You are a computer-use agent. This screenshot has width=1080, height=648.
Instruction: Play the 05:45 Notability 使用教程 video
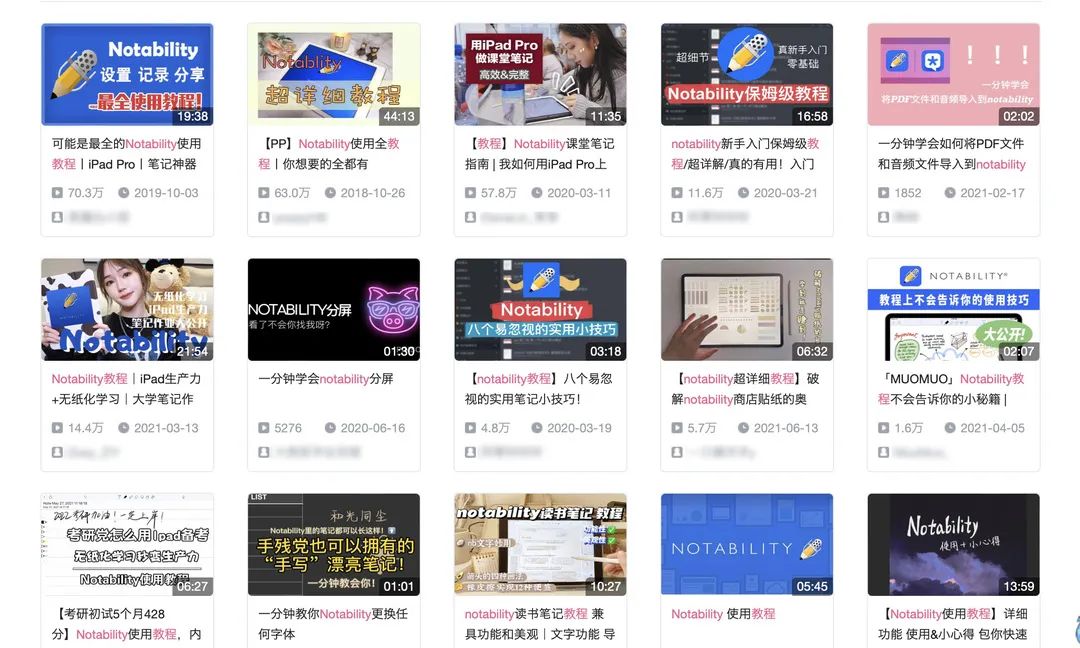747,544
